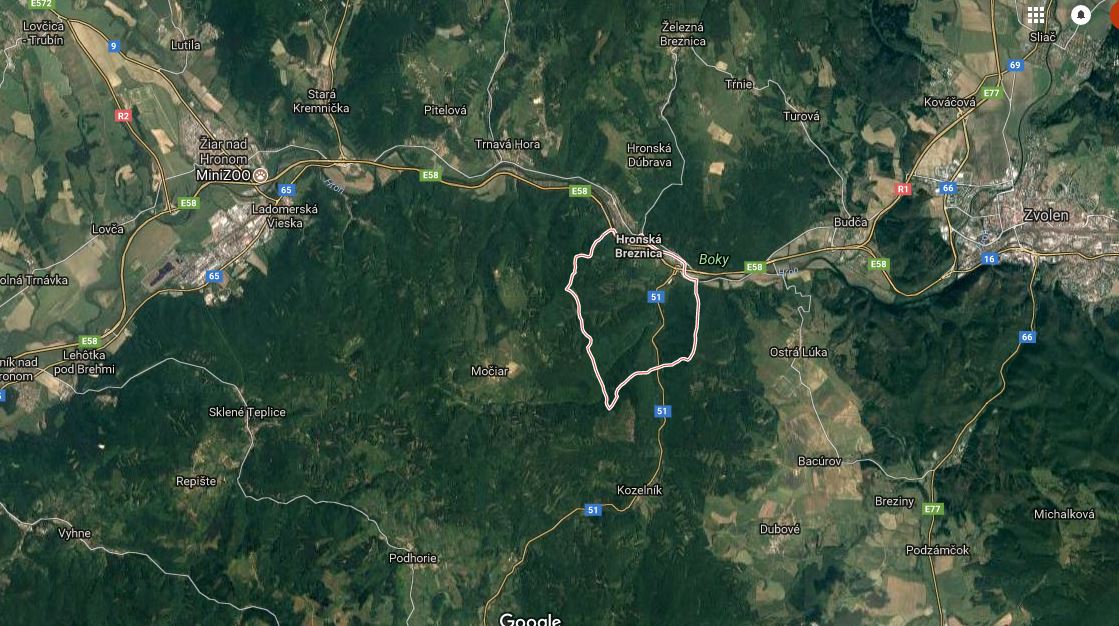Open the account profile avatar
The width and height of the screenshot is (1119, 626).
(x=1114, y=15)
